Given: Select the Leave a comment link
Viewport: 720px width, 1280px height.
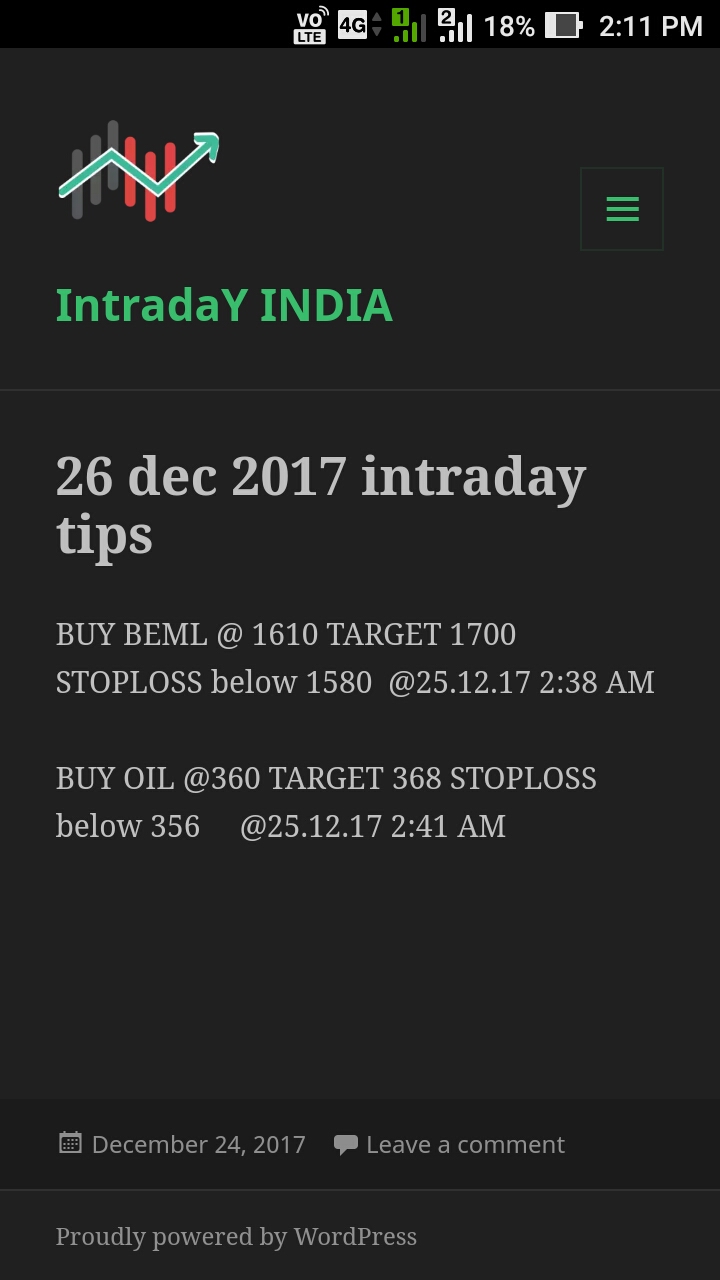Looking at the screenshot, I should [465, 1144].
